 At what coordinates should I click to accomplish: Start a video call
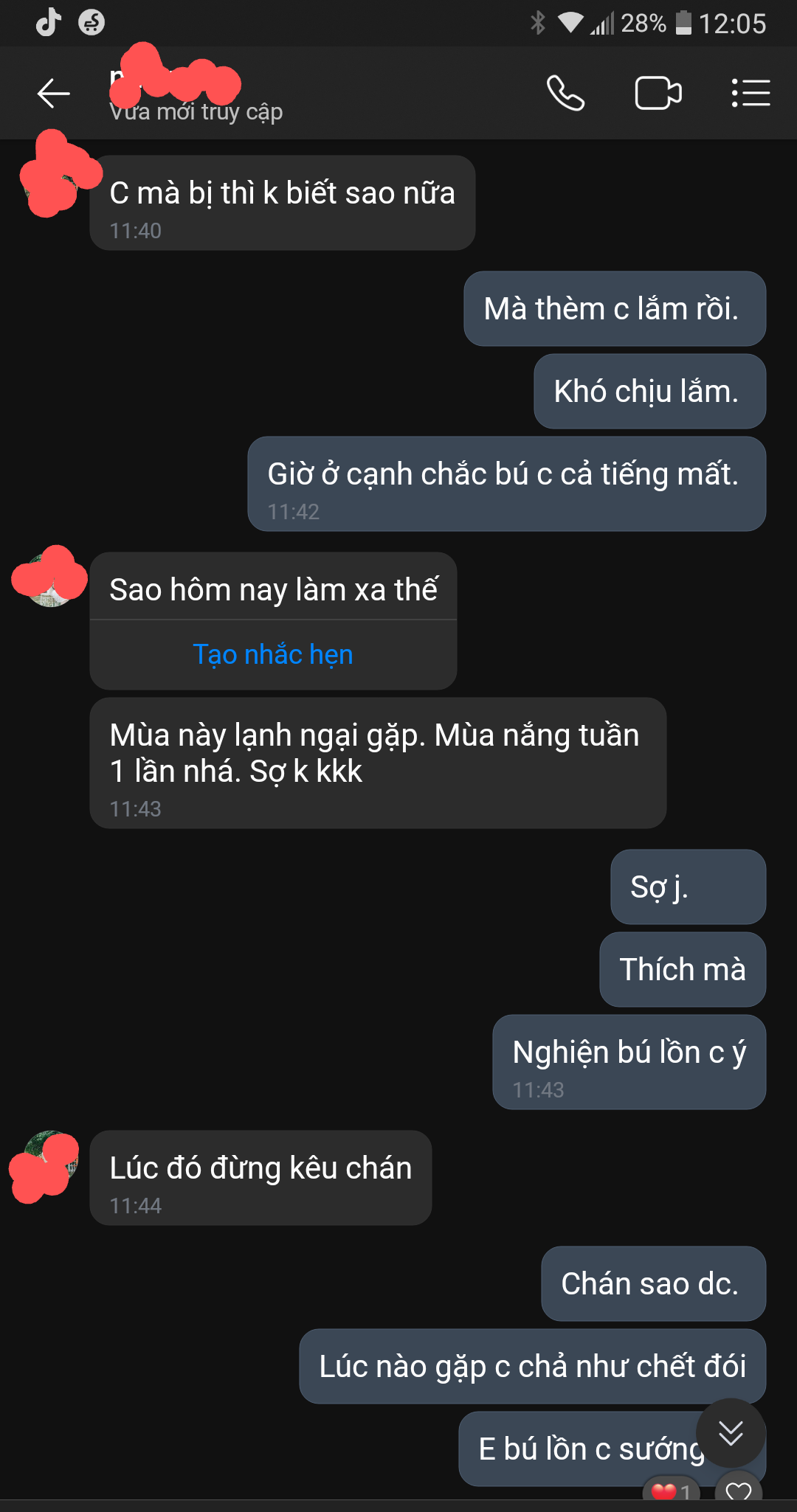click(x=658, y=94)
